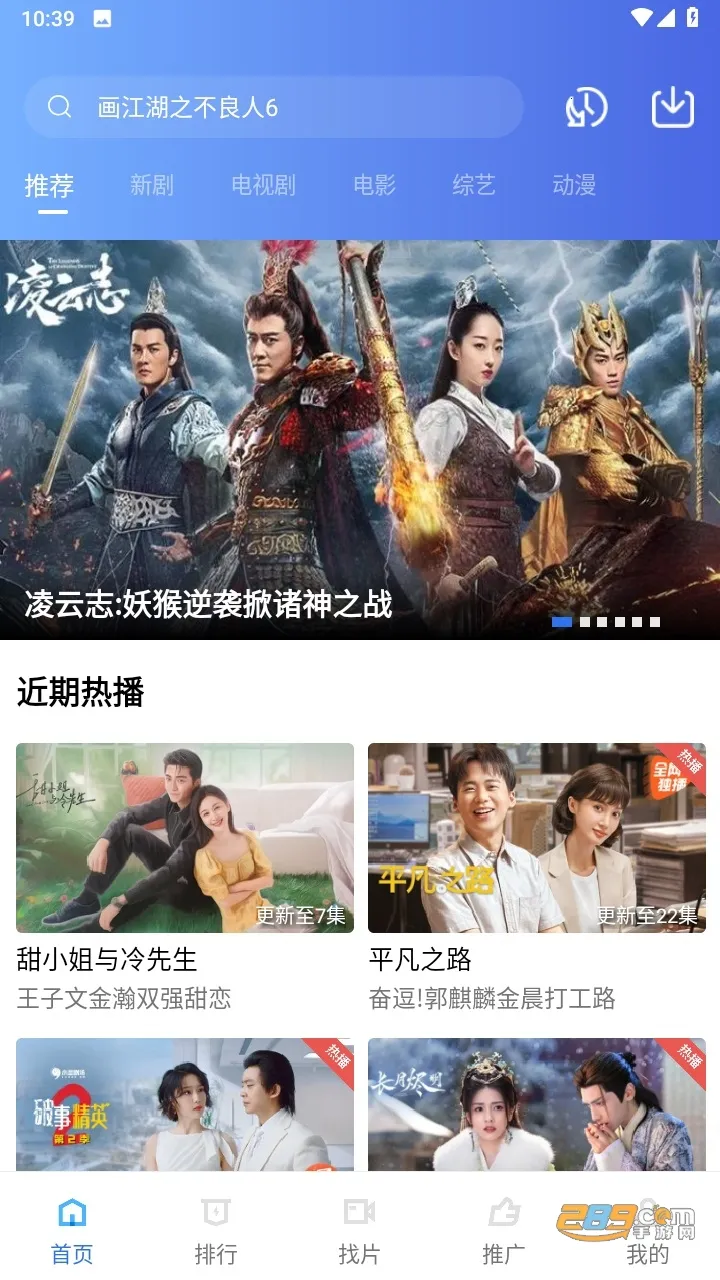This screenshot has height=1280, width=720.
Task: Switch to the 电视剧 tab
Action: pos(263,185)
